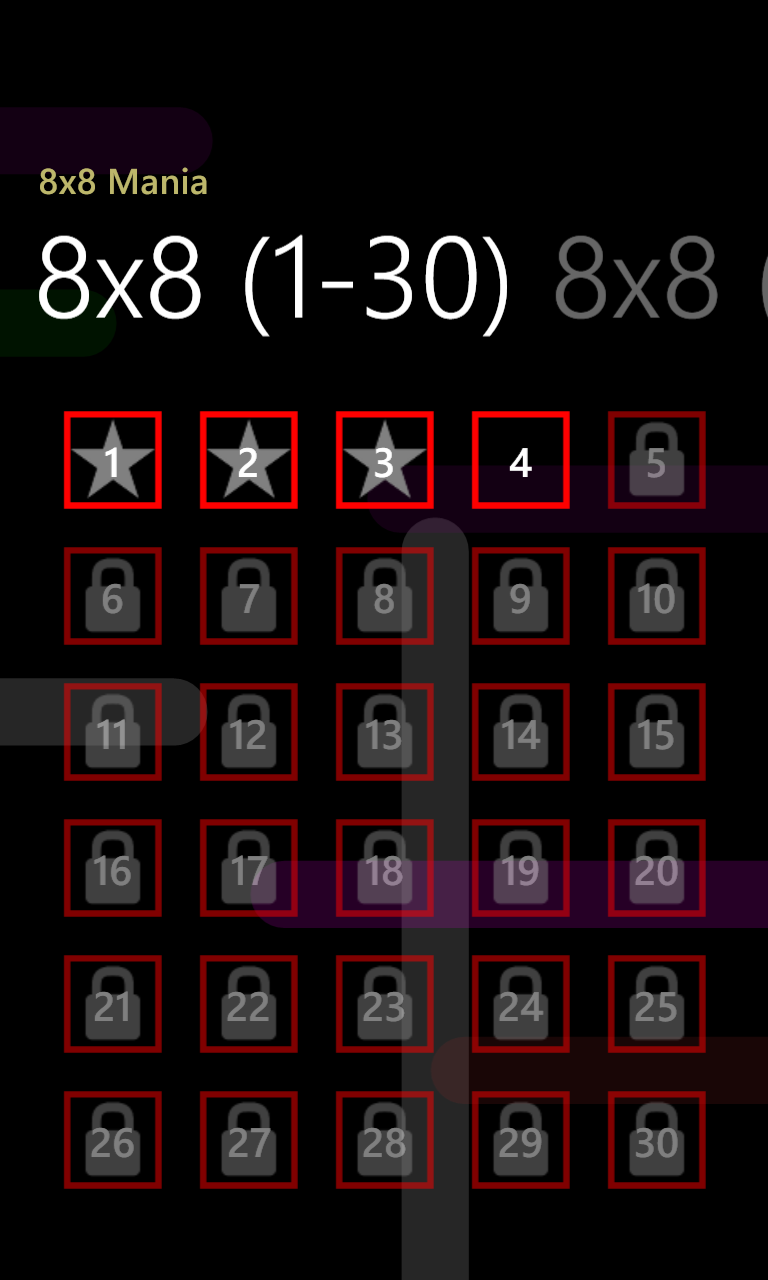768x1280 pixels.
Task: Select level 3 with the star
Action: [385, 460]
